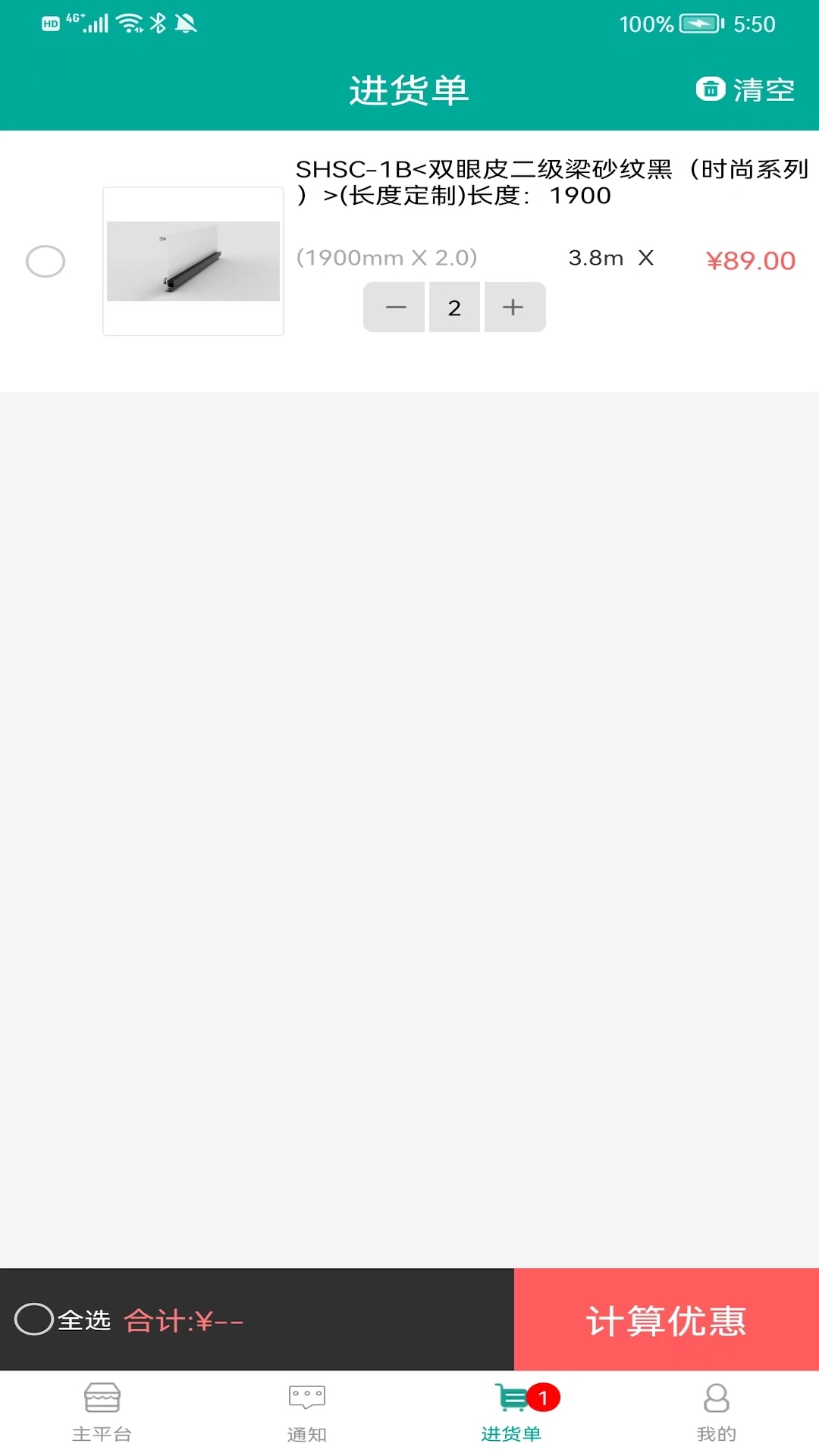Tap the quantity field showing 2
819x1456 pixels.
pos(454,307)
